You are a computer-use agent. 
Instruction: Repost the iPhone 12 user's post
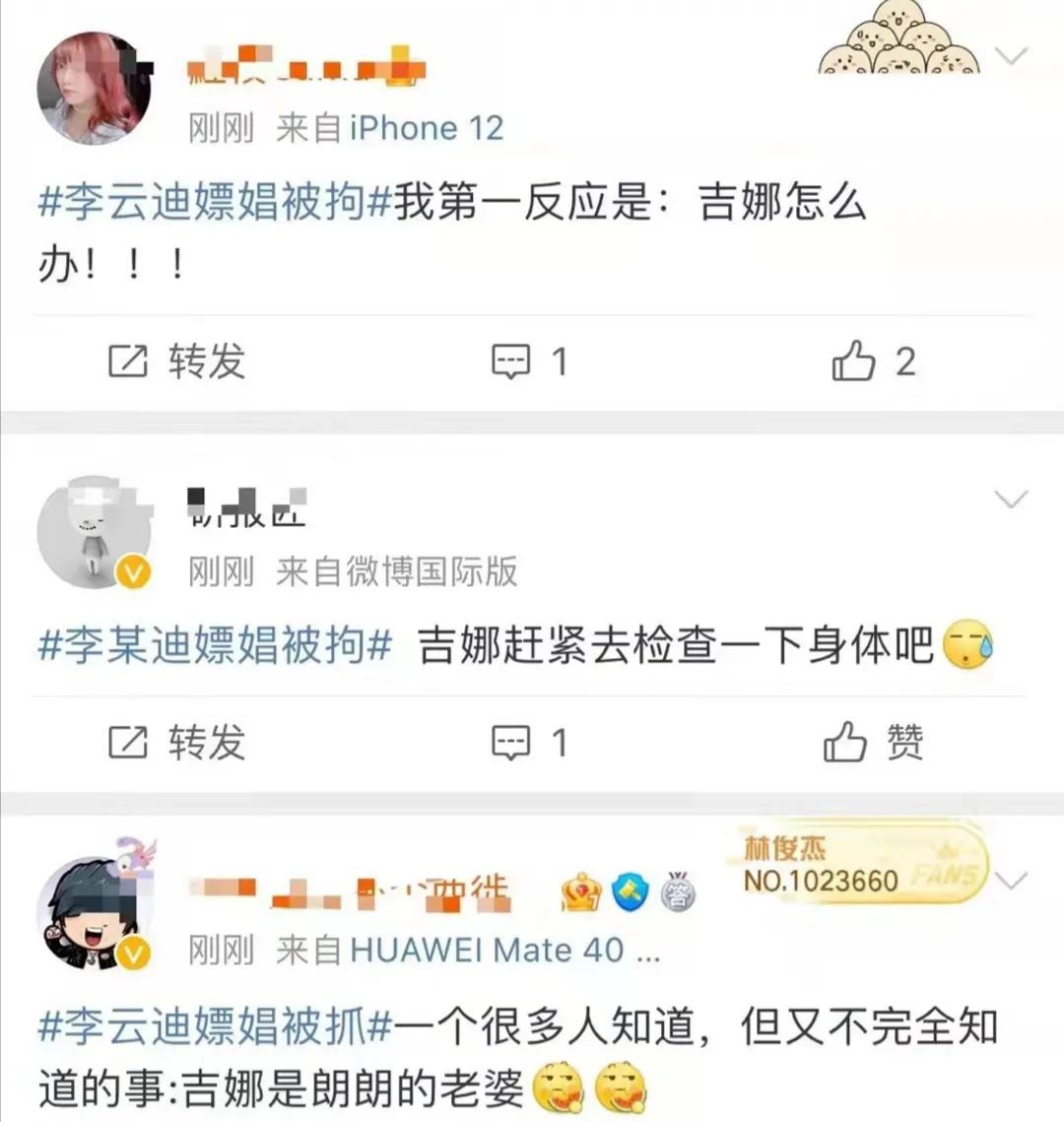click(x=176, y=362)
